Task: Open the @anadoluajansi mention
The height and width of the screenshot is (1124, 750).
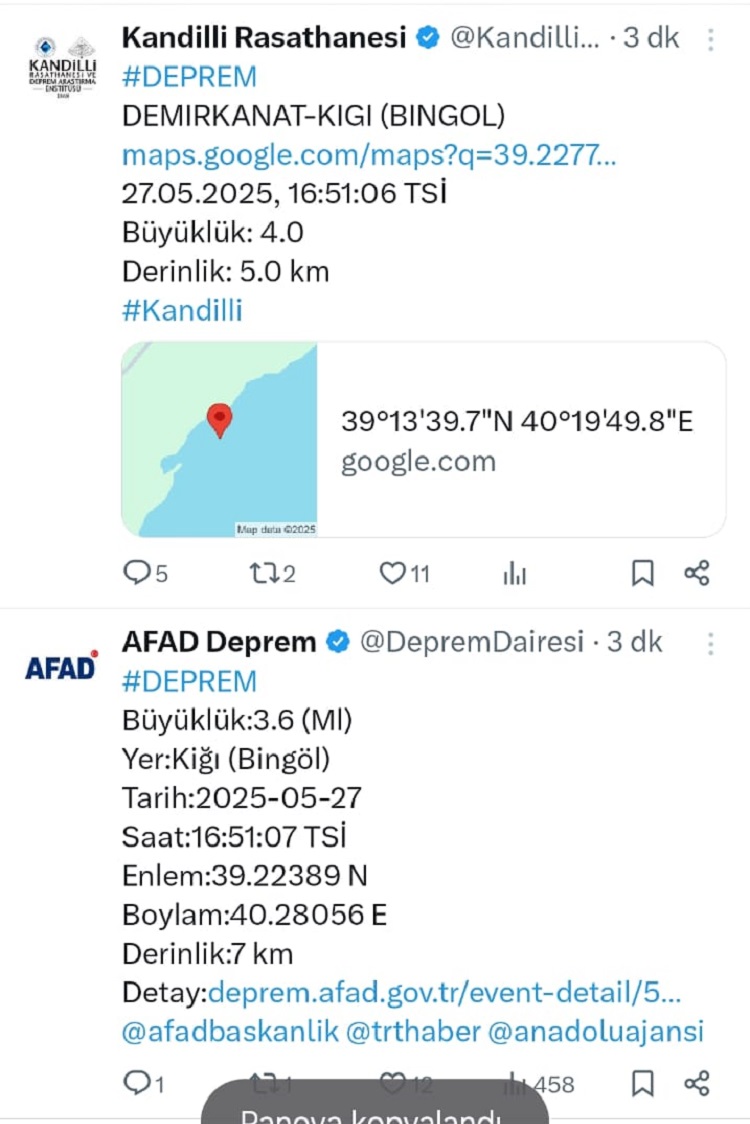Action: coord(596,1031)
